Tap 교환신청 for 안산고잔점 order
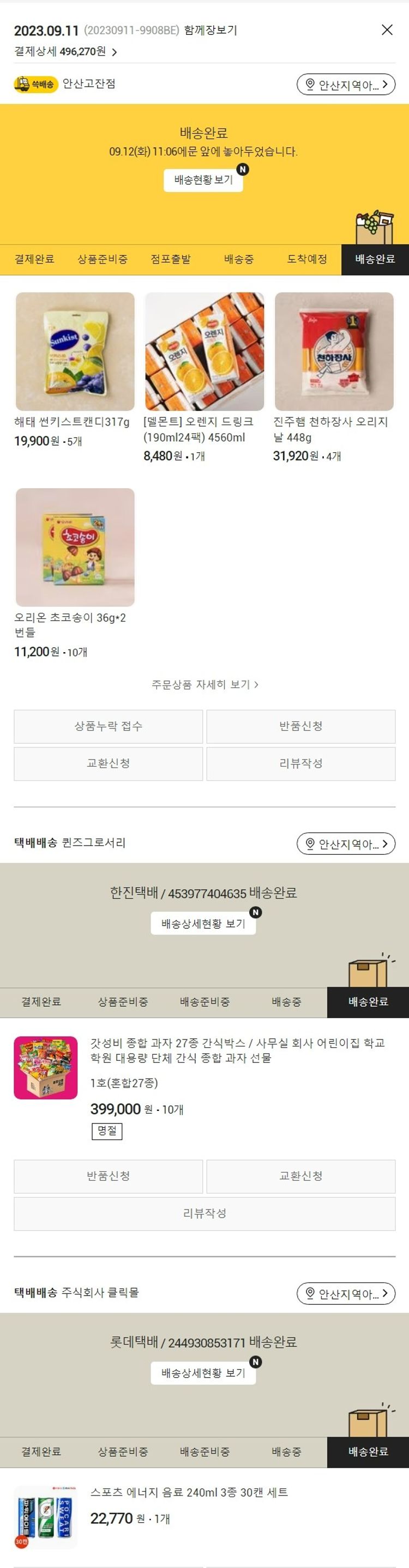409x1568 pixels. tap(109, 763)
